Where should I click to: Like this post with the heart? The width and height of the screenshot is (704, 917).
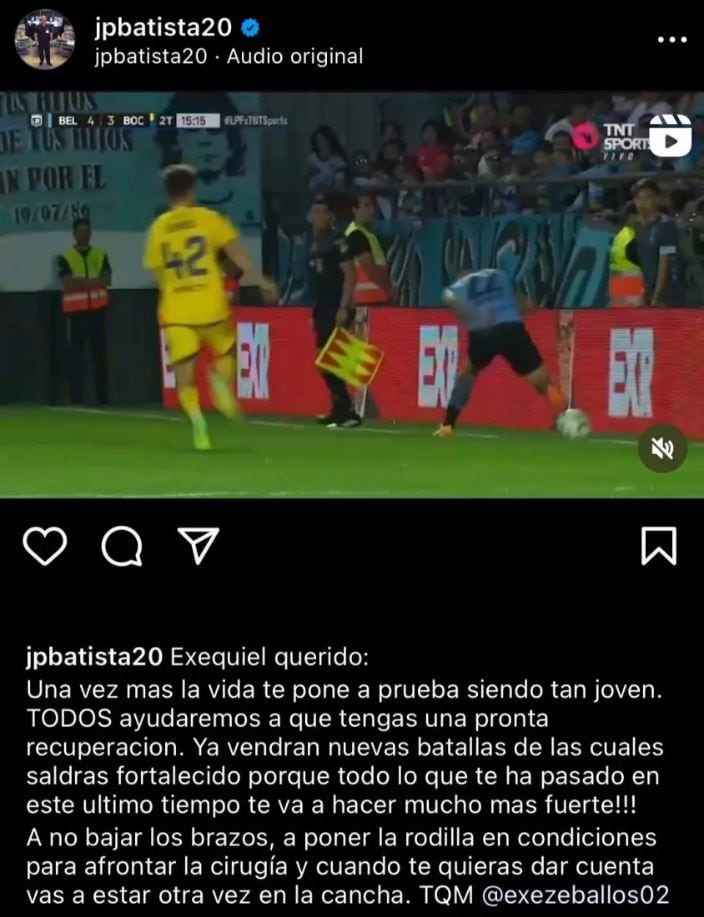[44, 546]
